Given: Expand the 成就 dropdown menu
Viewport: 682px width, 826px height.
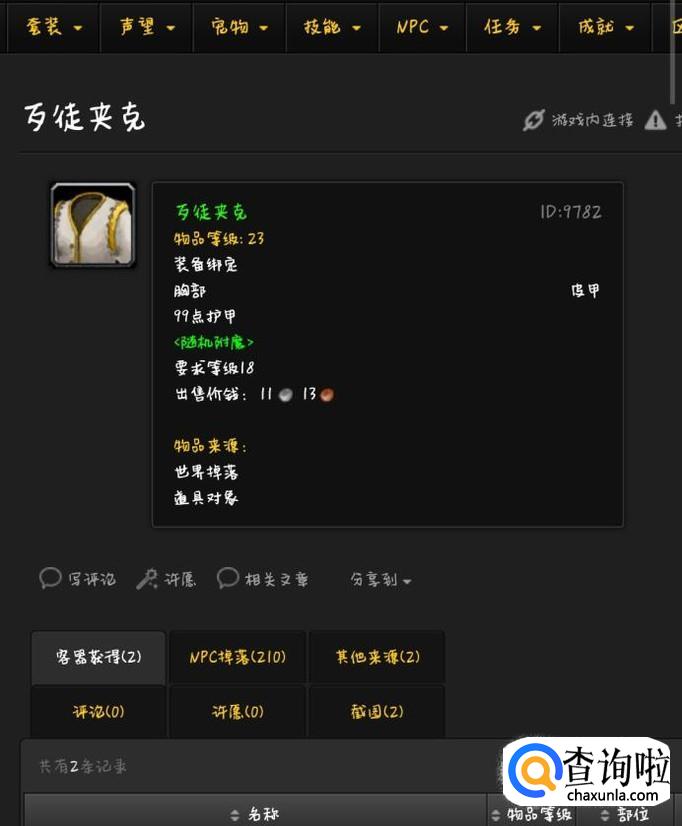Looking at the screenshot, I should (605, 27).
